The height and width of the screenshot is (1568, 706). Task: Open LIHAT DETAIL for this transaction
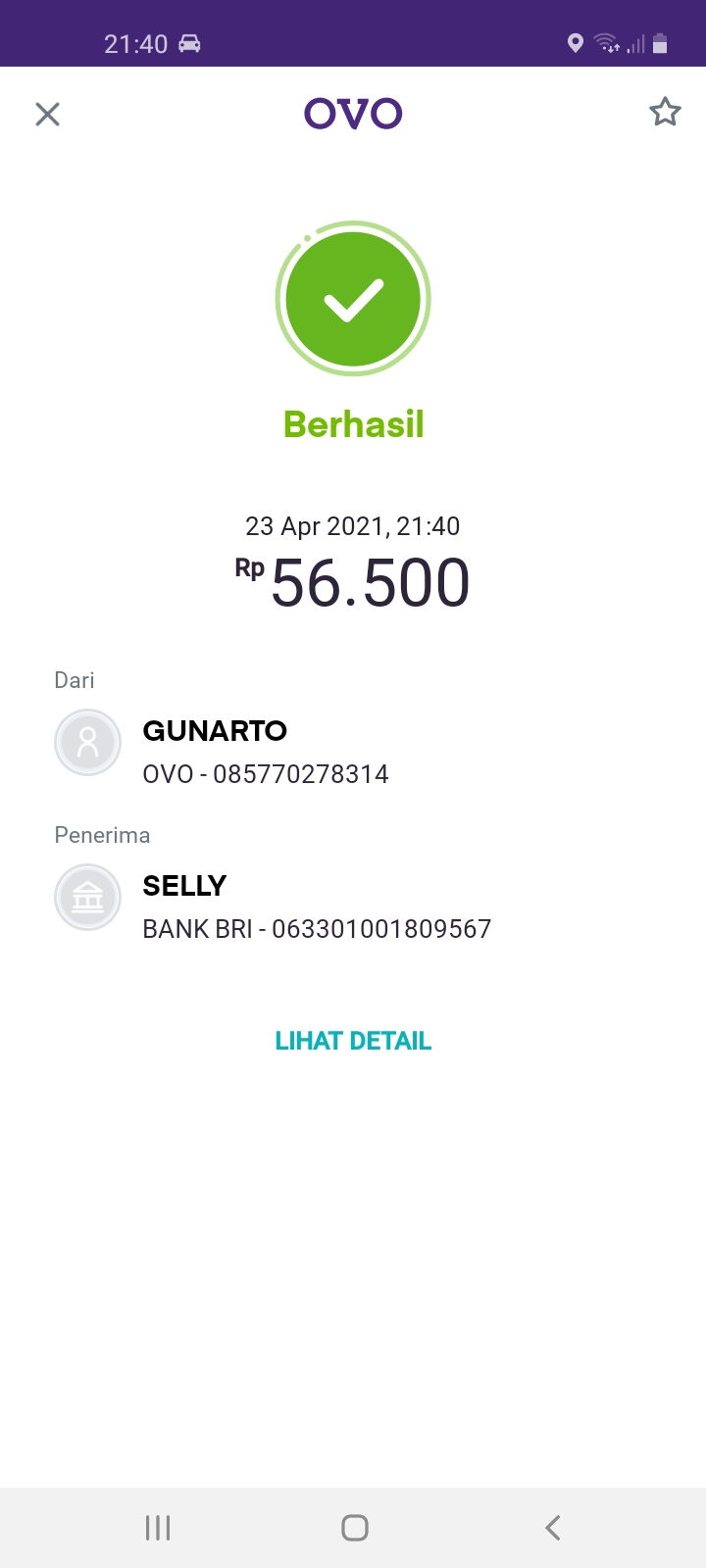point(353,1041)
